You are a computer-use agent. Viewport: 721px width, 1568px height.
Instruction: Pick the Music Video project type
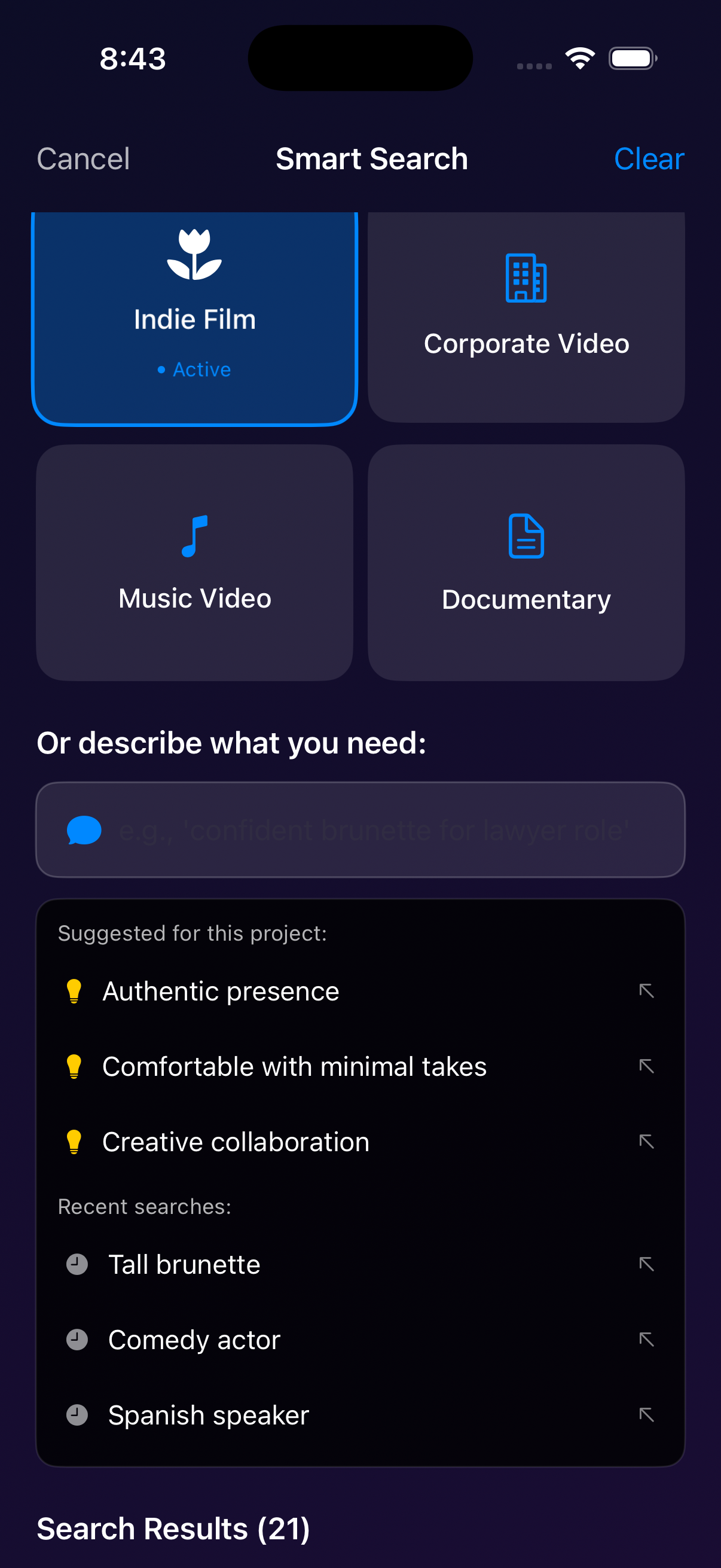click(195, 562)
